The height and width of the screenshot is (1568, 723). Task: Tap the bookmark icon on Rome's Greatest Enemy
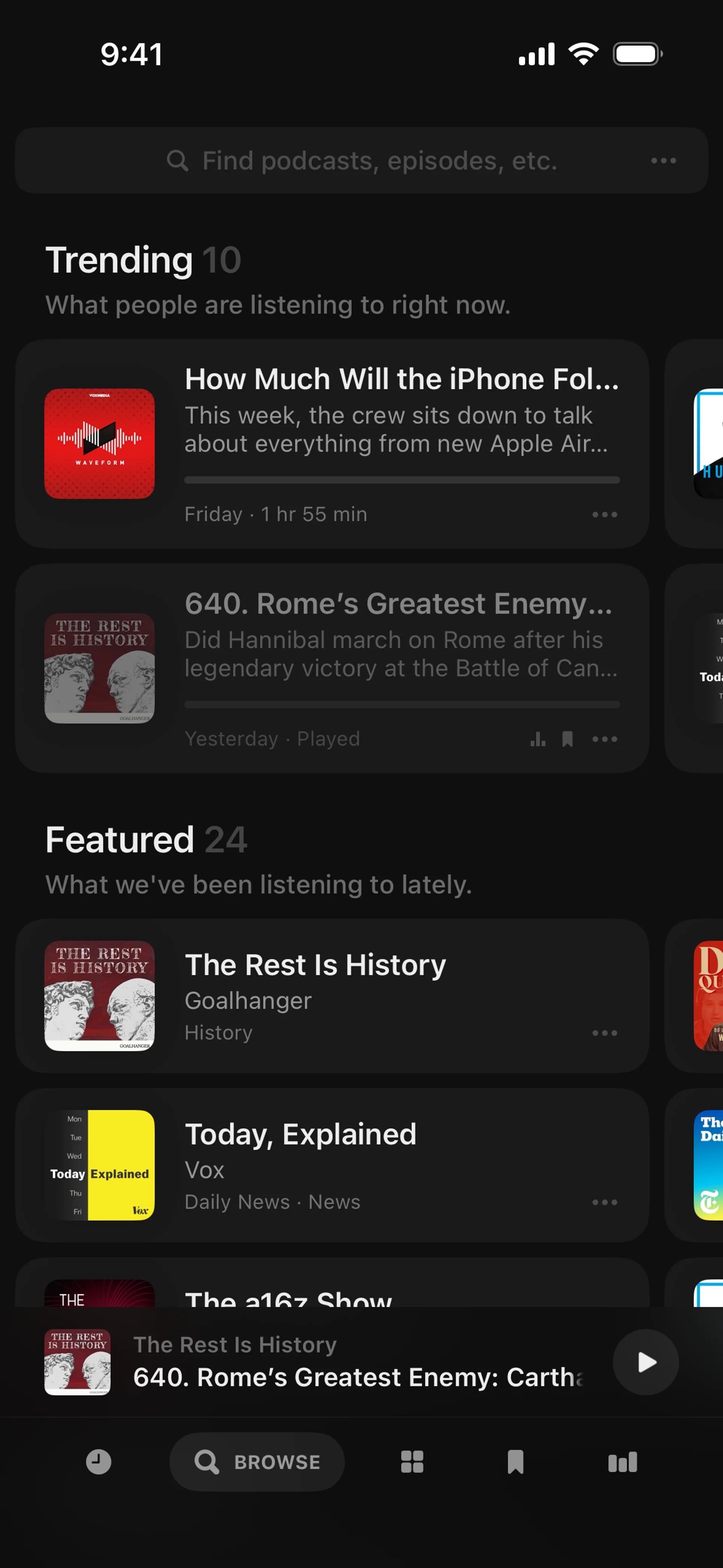(567, 739)
